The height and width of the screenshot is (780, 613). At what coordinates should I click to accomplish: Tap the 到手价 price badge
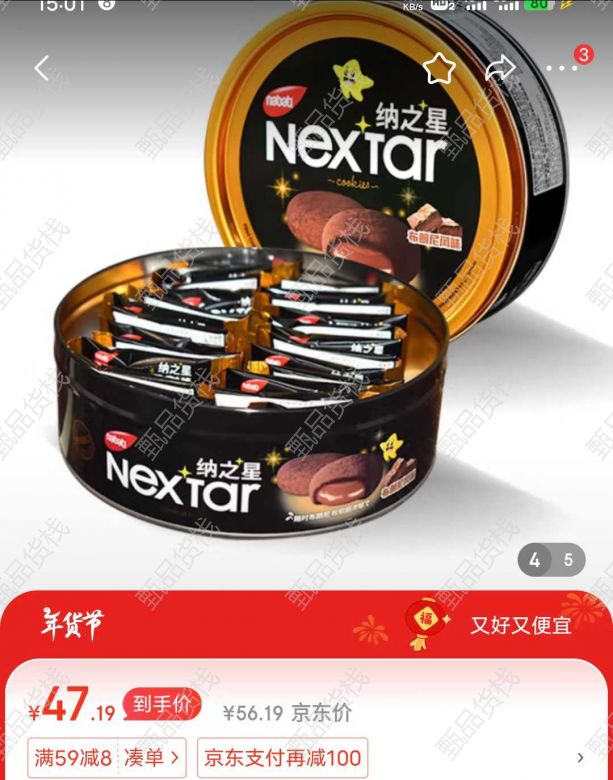point(162,704)
